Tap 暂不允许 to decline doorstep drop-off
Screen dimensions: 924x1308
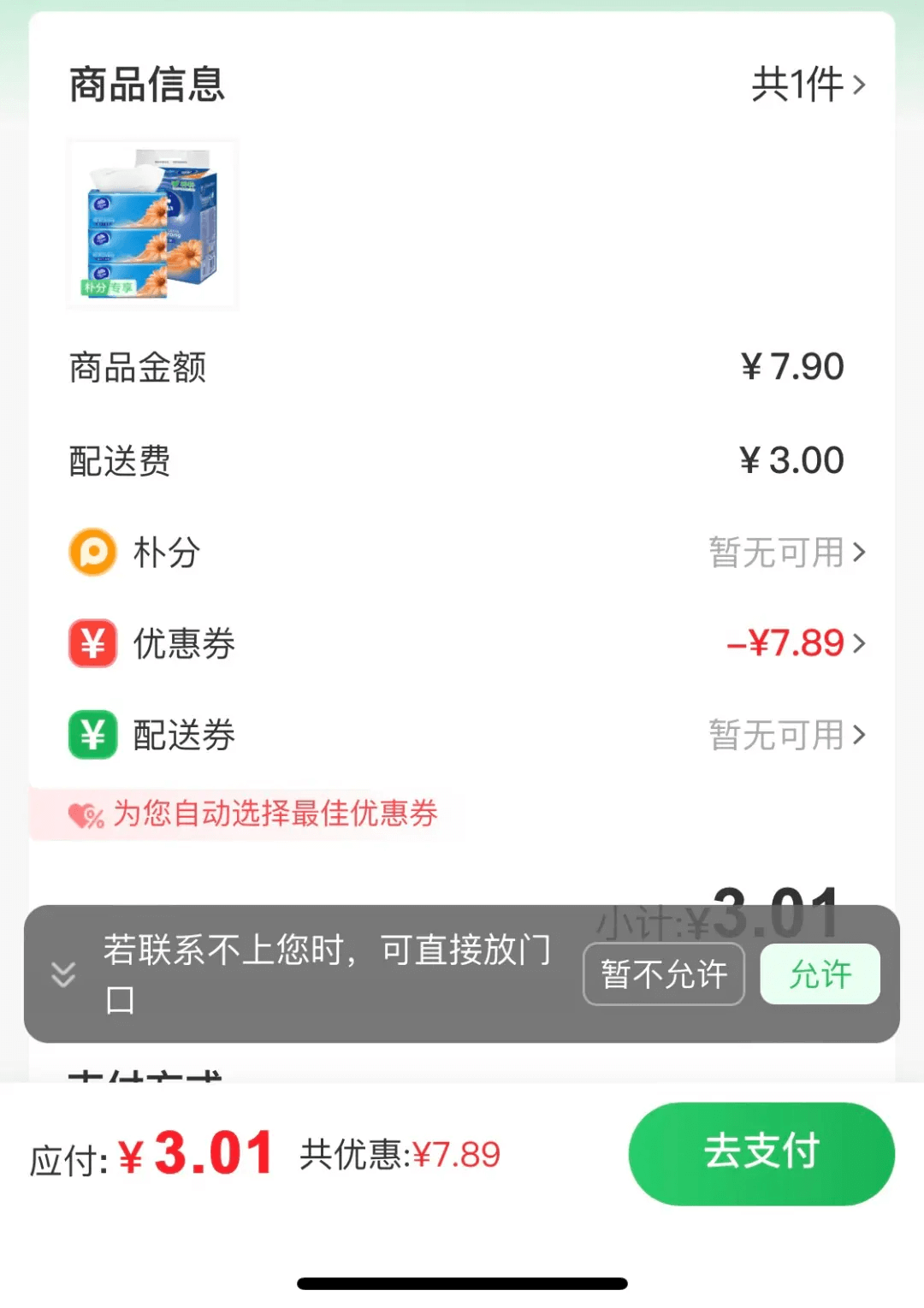664,974
